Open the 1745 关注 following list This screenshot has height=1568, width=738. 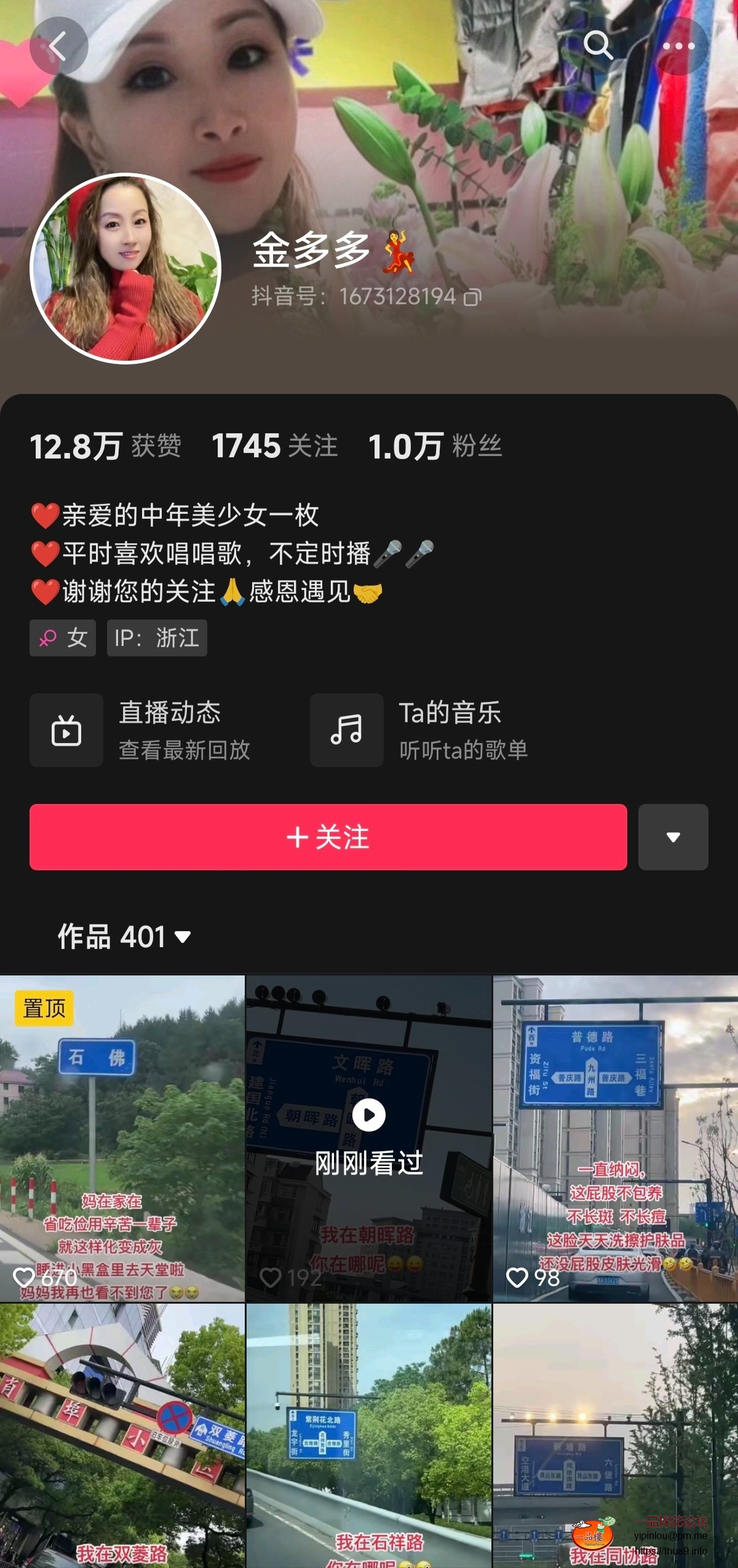[274, 446]
